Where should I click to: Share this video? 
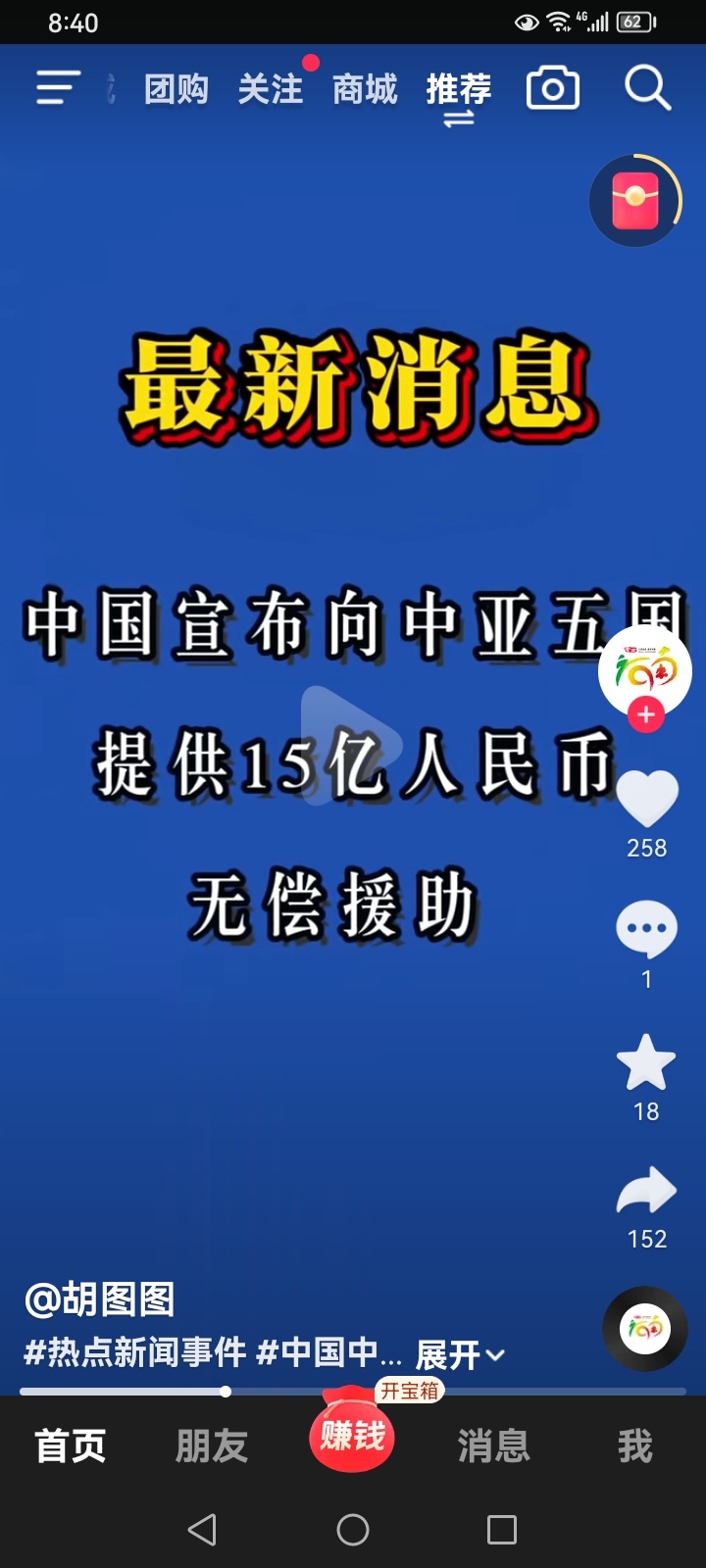coord(646,1192)
